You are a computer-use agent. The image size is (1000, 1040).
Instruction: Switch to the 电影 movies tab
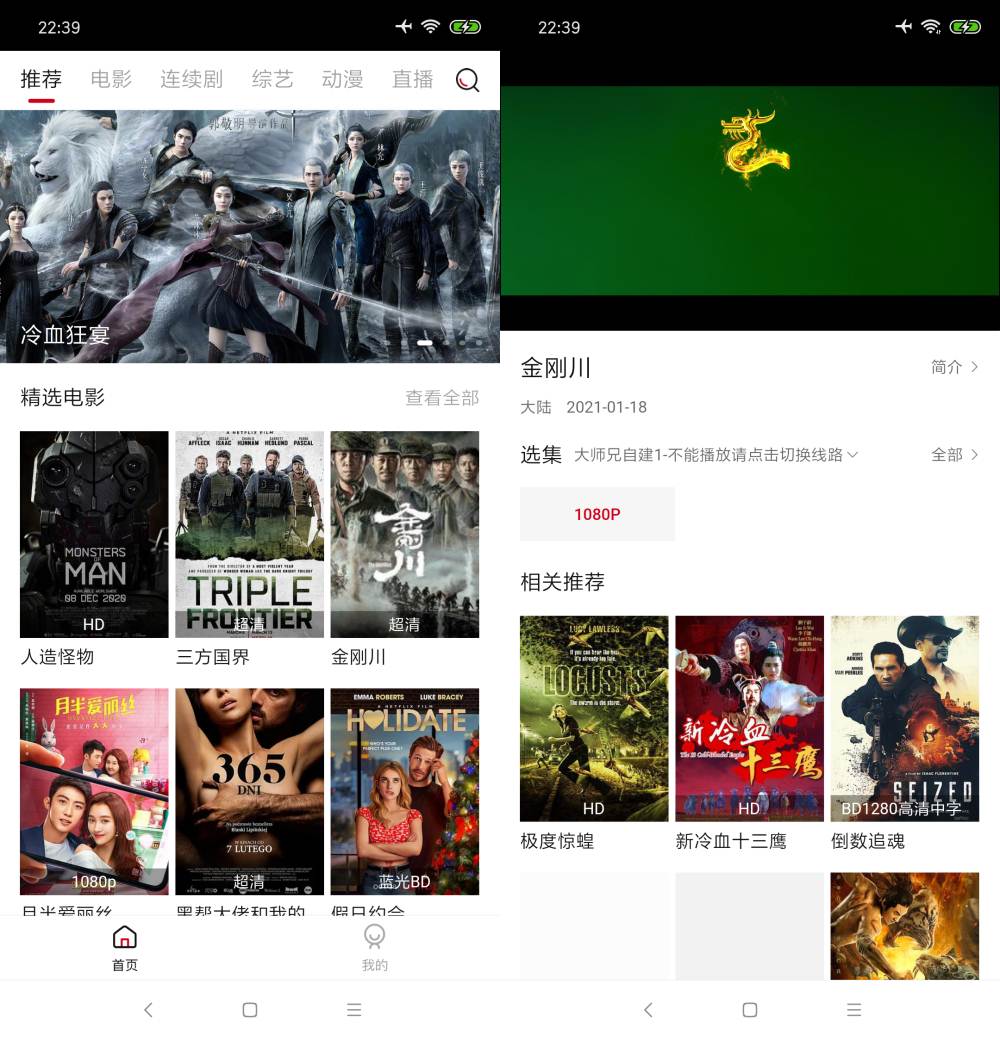pos(110,79)
